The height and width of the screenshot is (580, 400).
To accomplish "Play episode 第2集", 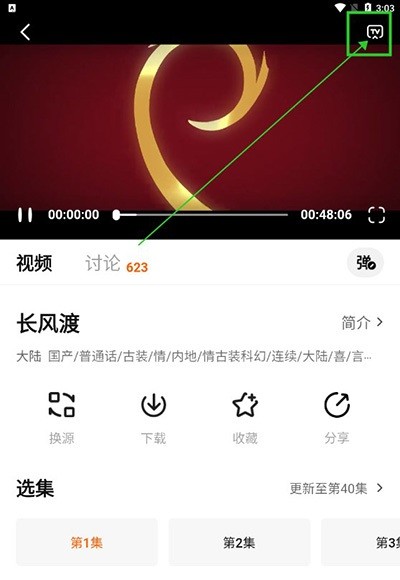I will coord(239,542).
